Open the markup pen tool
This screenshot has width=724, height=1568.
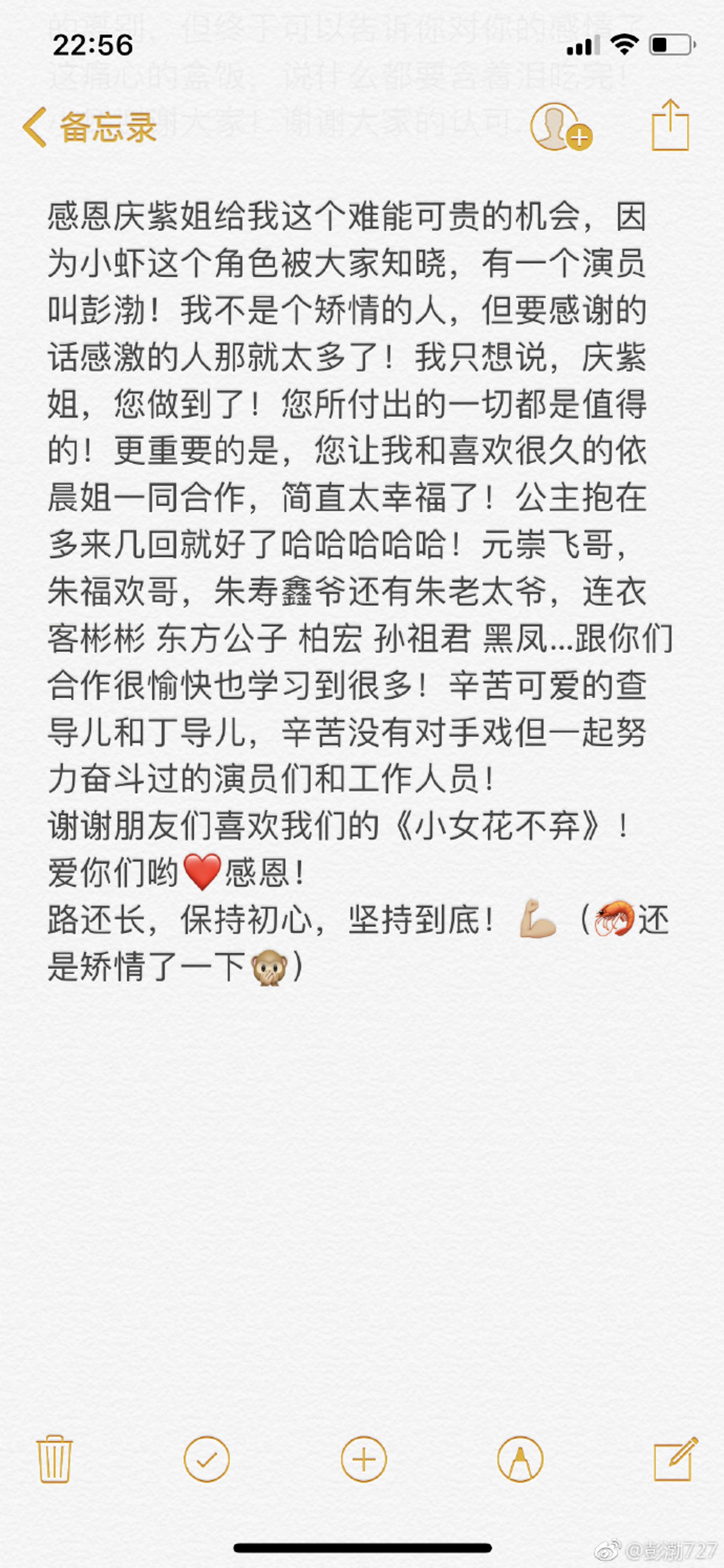pyautogui.click(x=520, y=1459)
